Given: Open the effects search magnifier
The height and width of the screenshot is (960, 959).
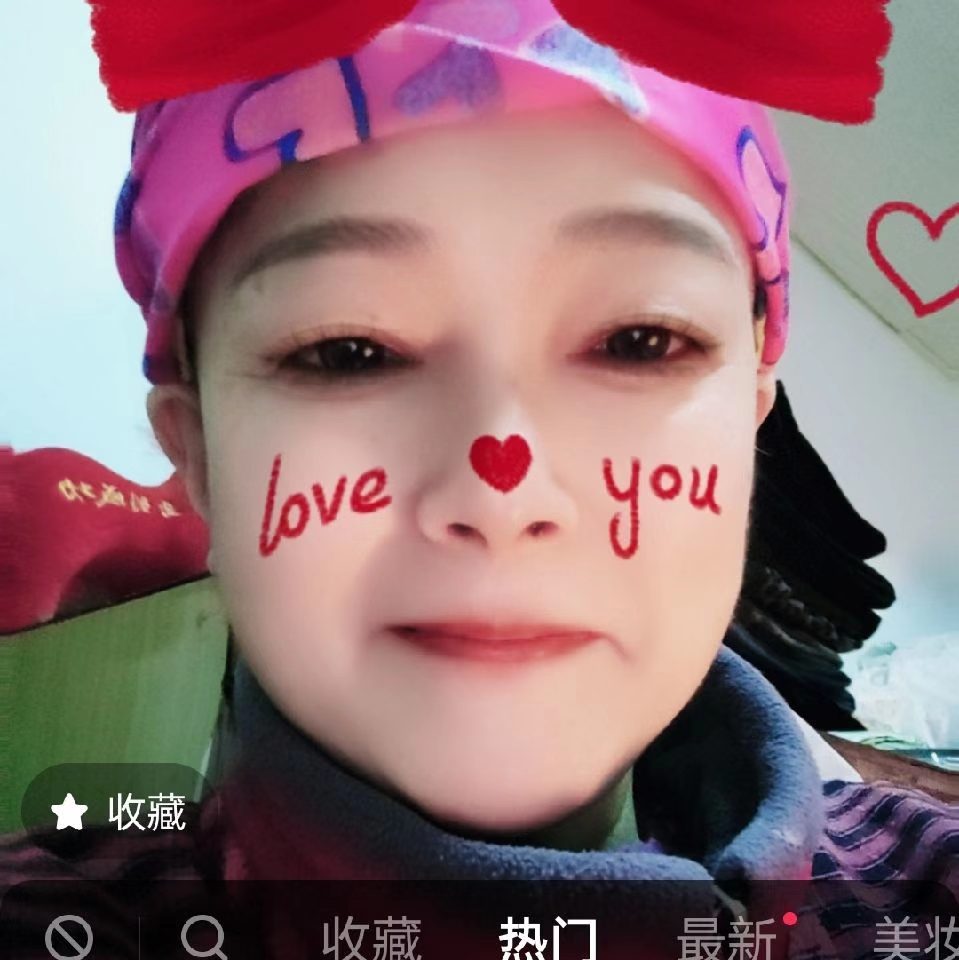Looking at the screenshot, I should coord(205,938).
